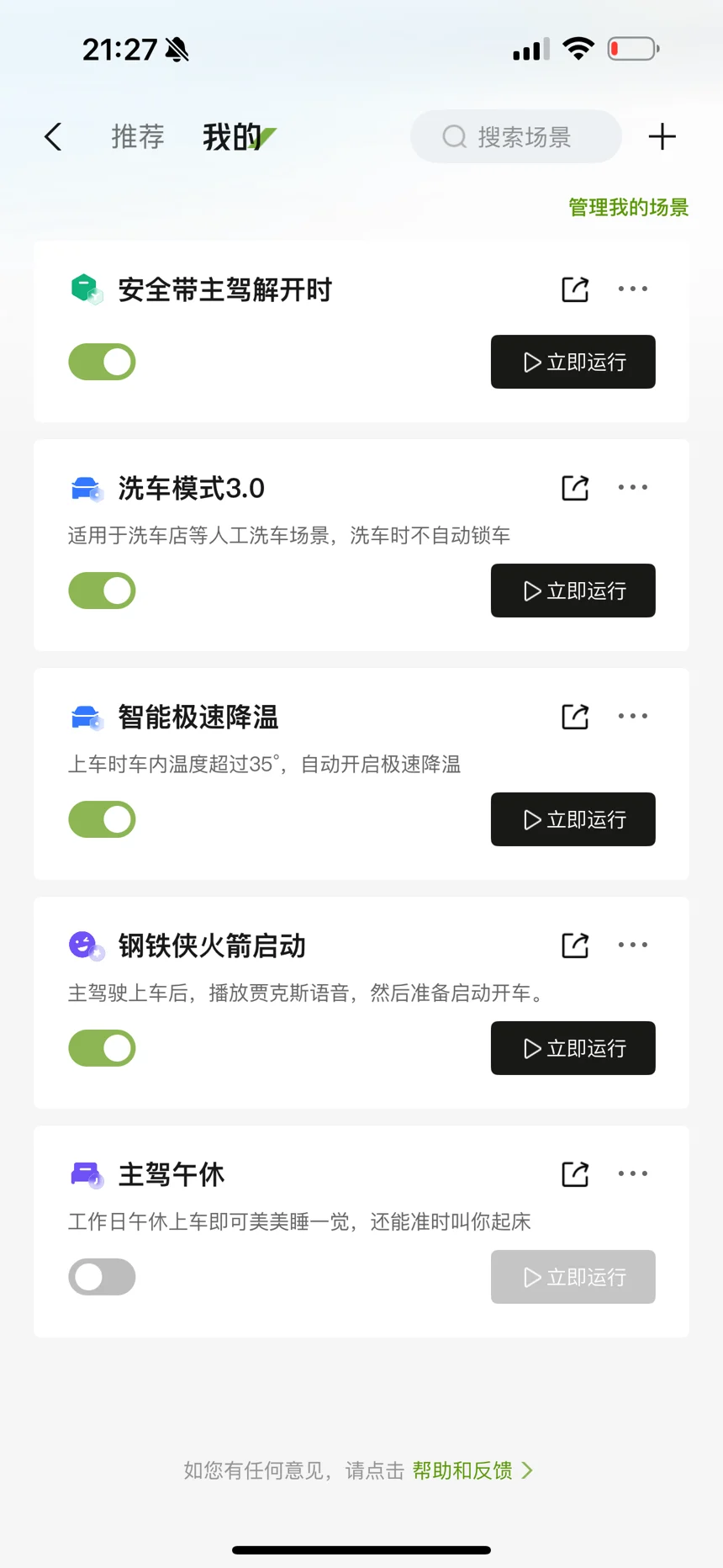Run 钢铁侠火箭启动 now

point(573,1048)
